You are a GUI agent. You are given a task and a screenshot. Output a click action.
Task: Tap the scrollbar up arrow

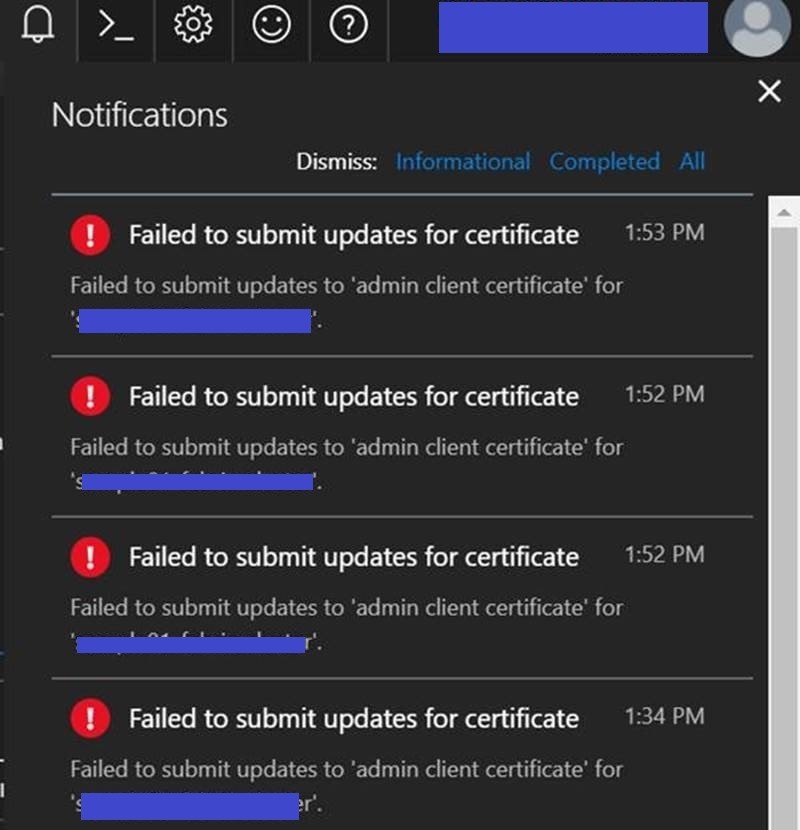pos(783,213)
